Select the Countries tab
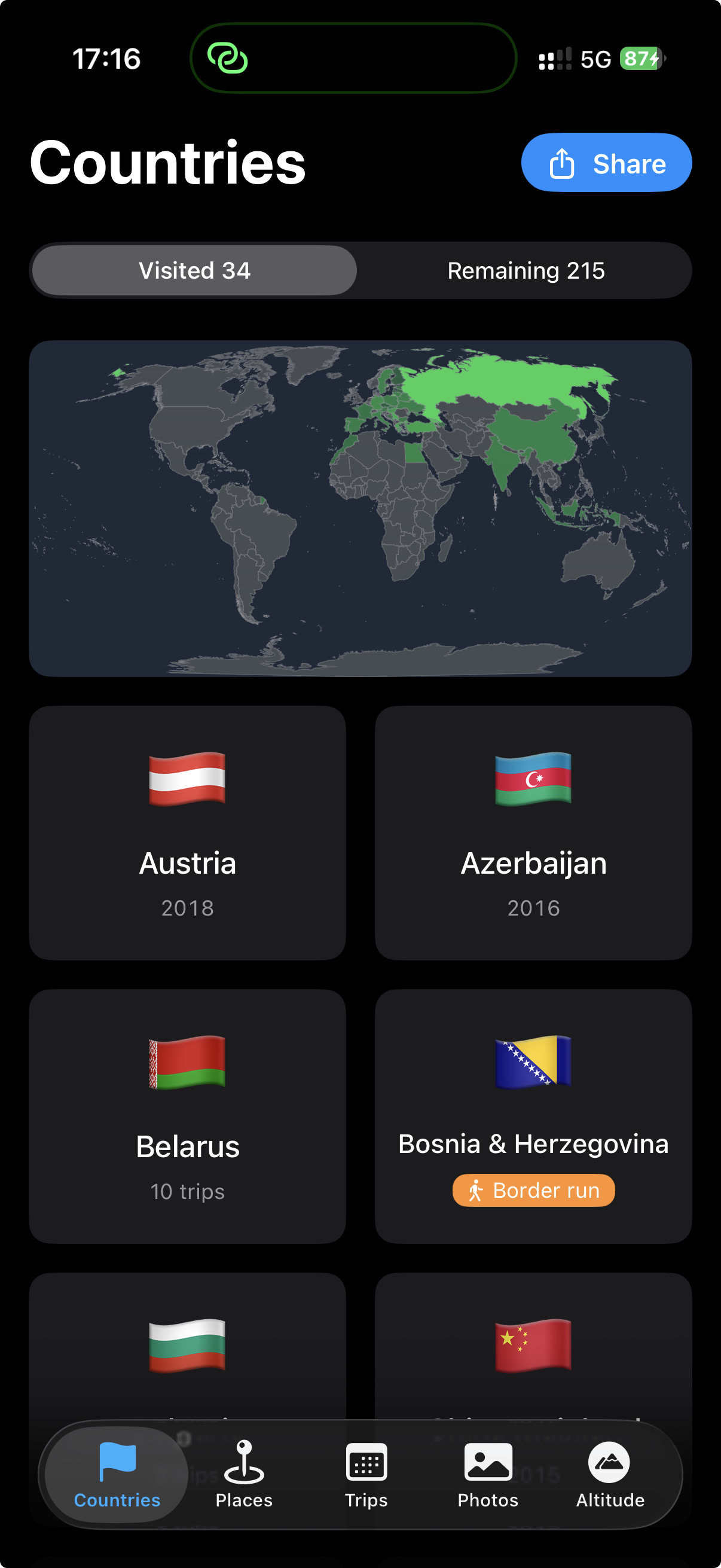Image resolution: width=721 pixels, height=1568 pixels. [117, 1479]
